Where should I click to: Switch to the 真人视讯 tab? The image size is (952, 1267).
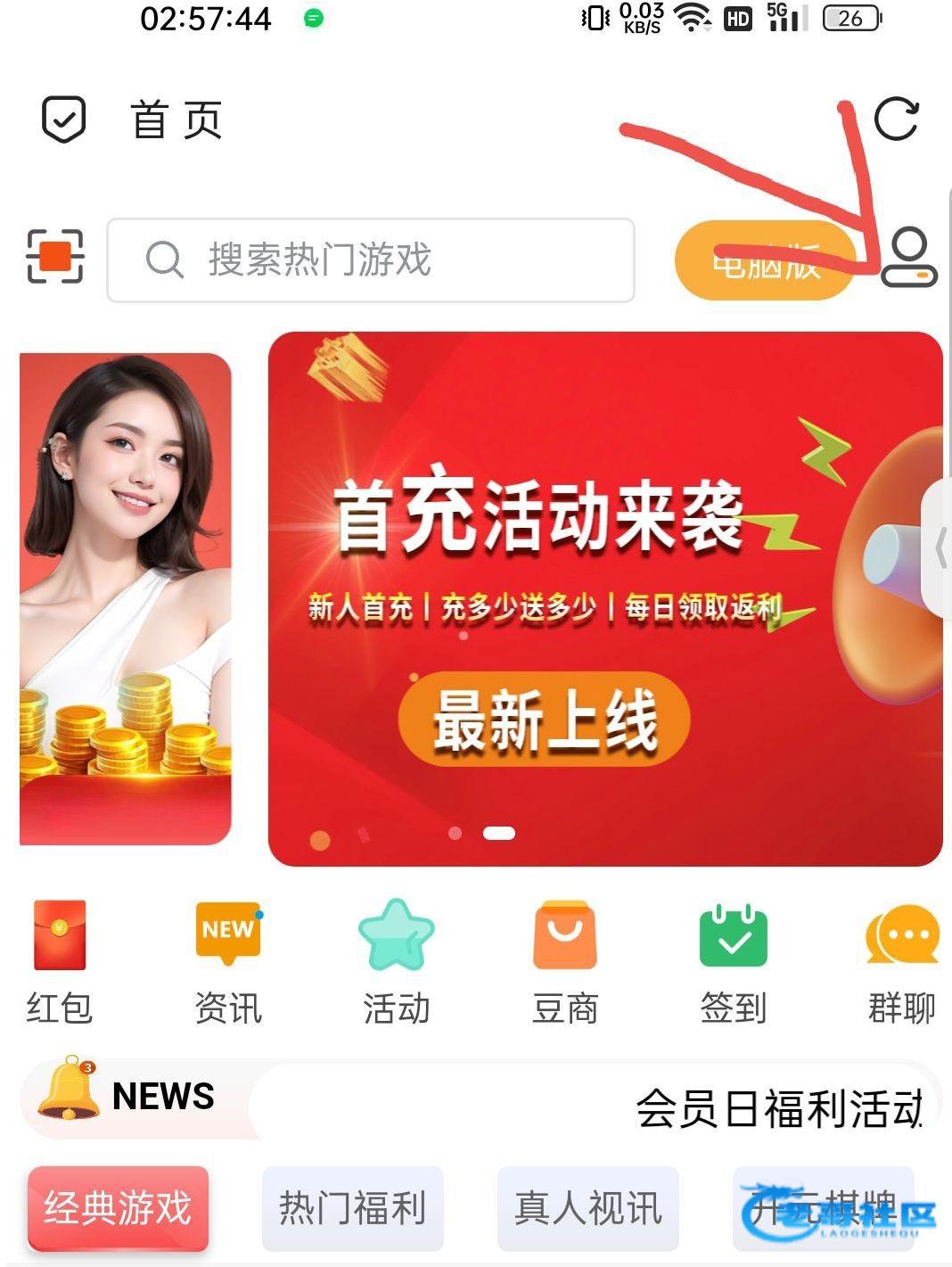587,1209
